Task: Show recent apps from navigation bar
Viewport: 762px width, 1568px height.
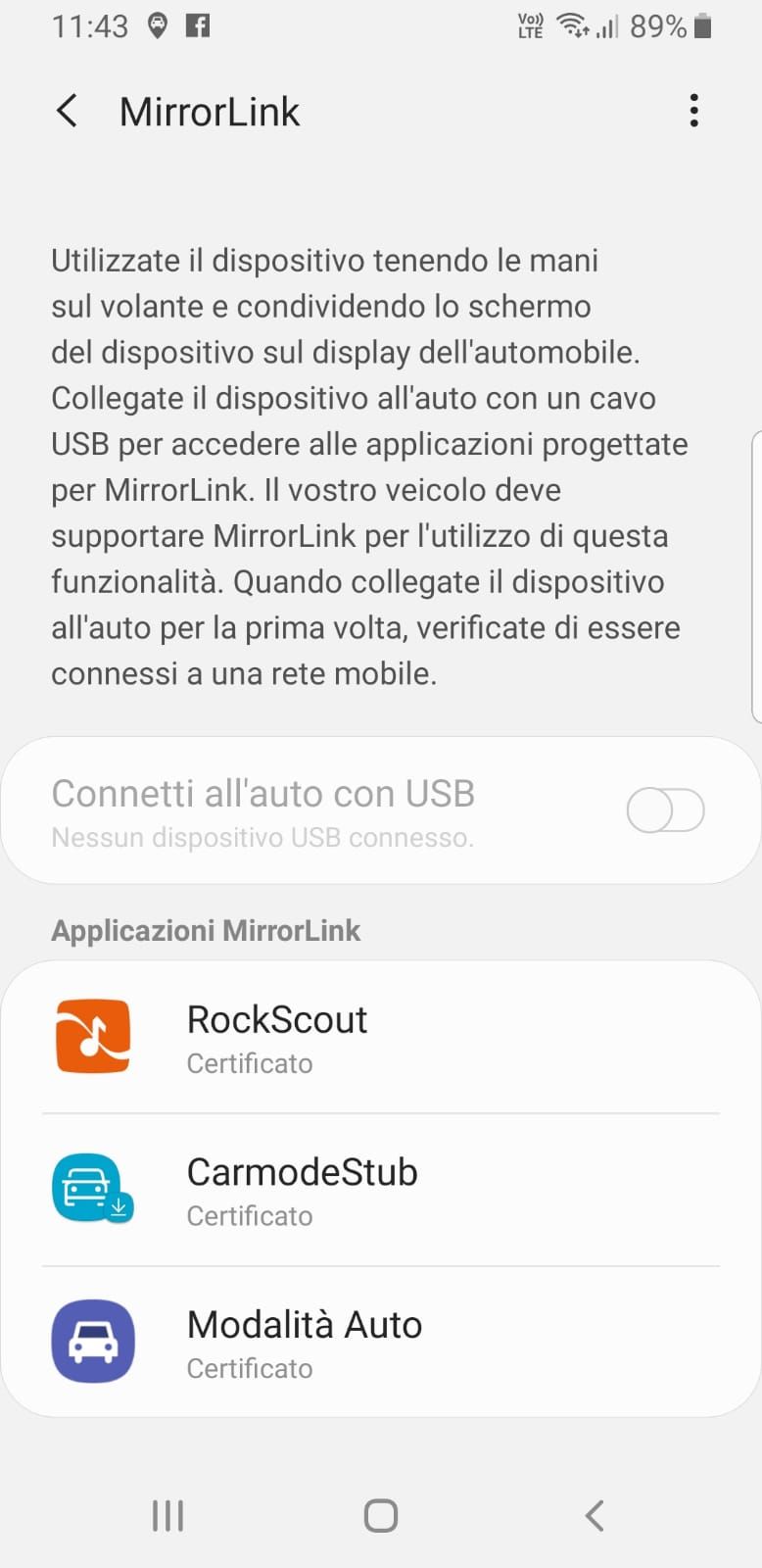Action: (167, 1515)
